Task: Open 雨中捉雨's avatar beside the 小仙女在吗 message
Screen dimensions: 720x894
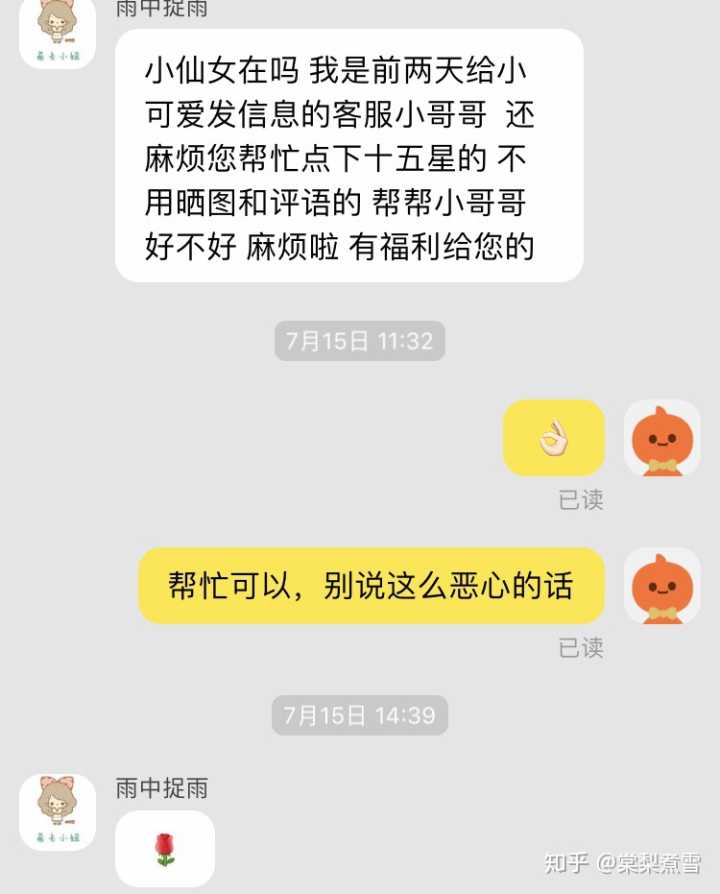Action: coord(57,32)
